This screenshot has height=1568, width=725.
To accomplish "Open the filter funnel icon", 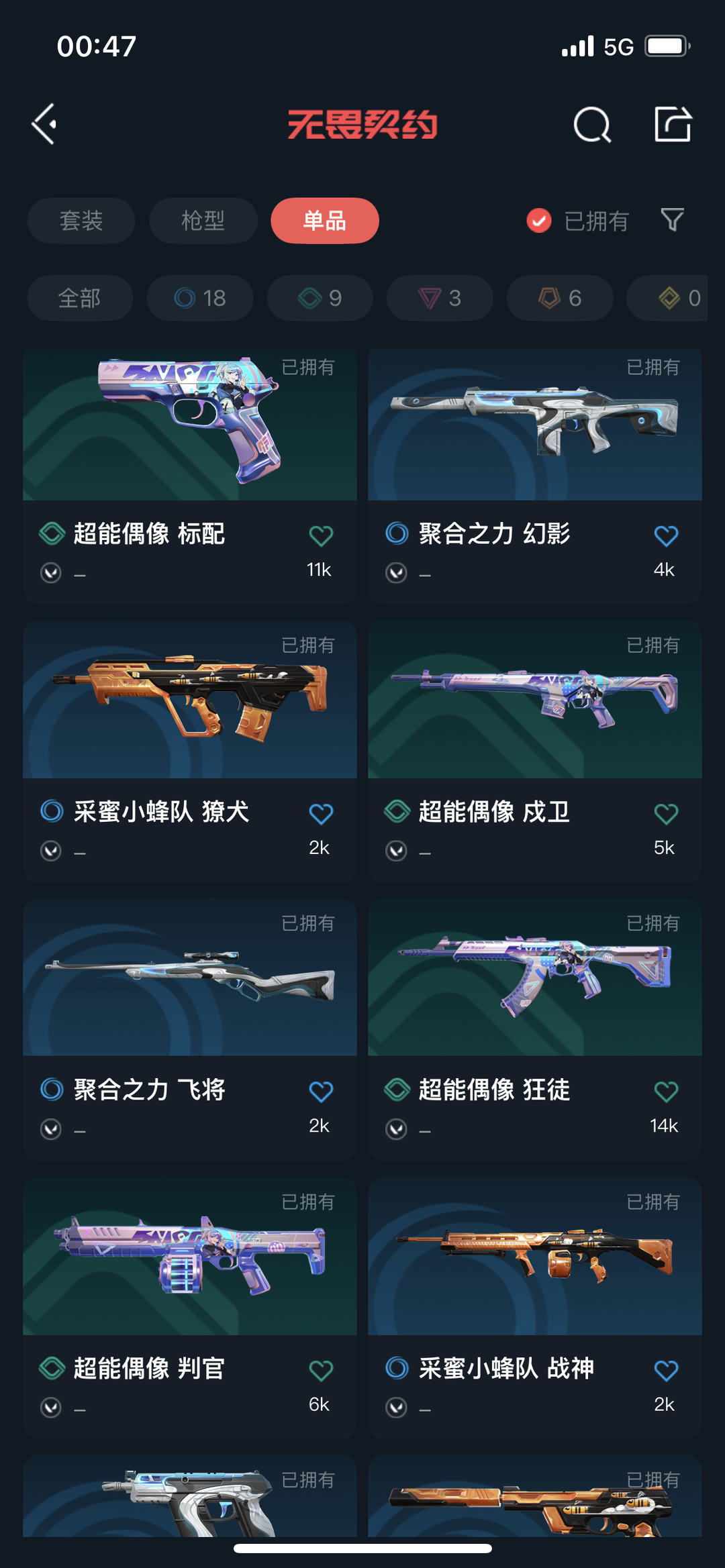I will (x=672, y=220).
